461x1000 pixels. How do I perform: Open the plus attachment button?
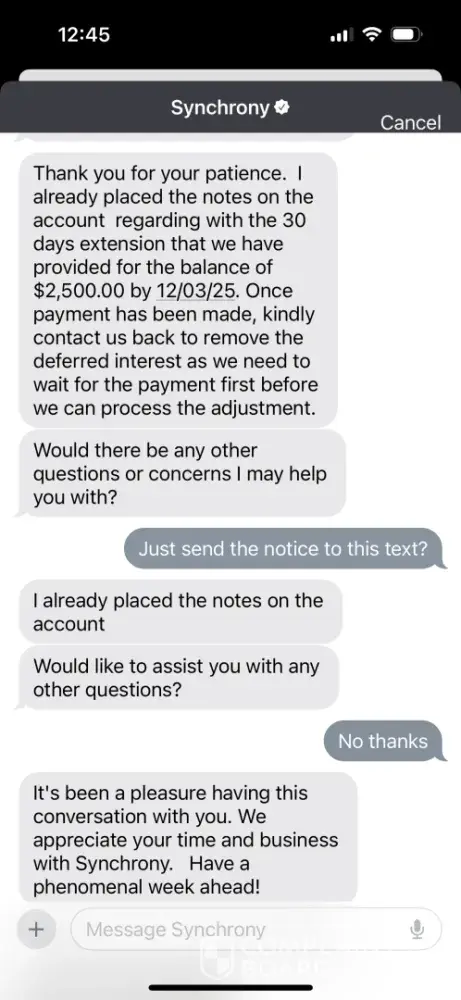36,929
